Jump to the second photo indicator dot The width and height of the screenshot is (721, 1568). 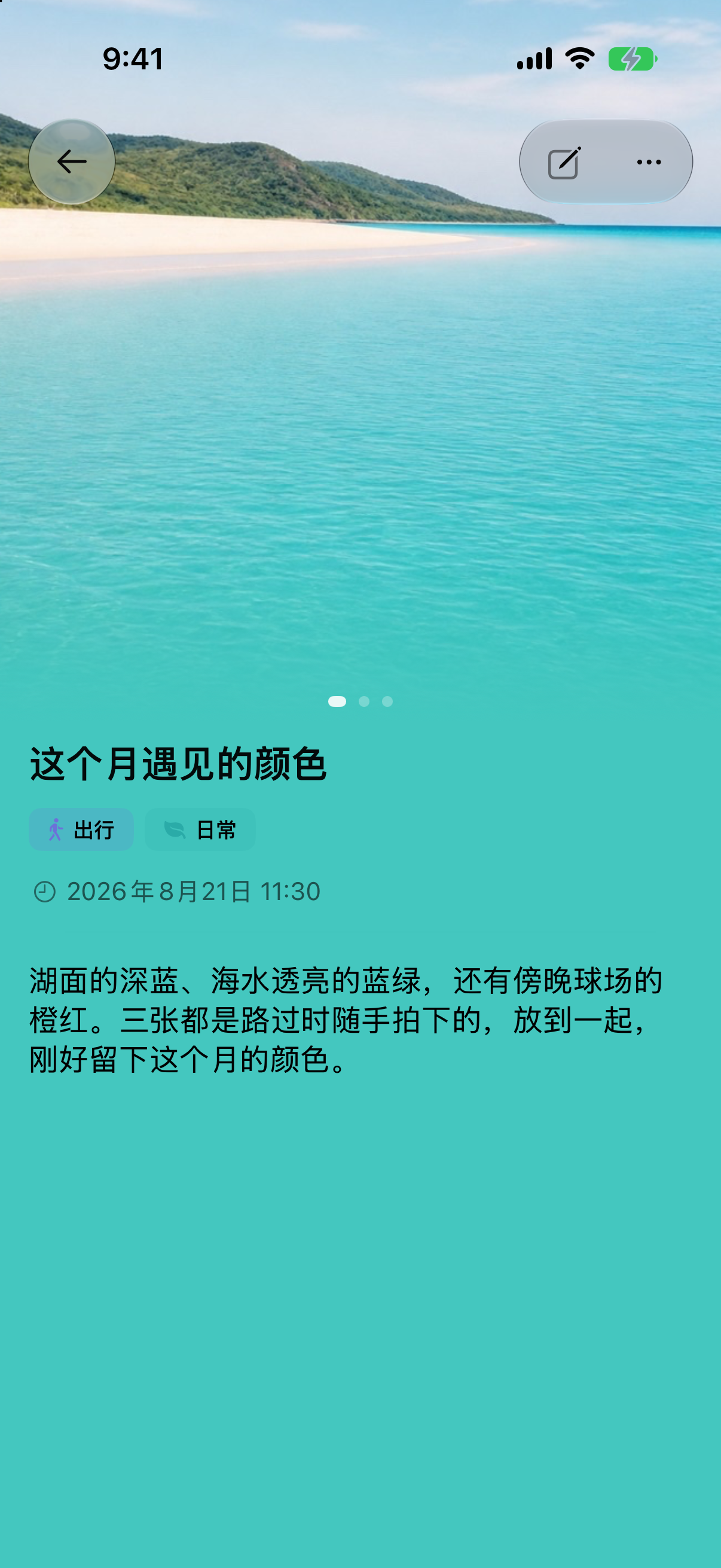[364, 701]
